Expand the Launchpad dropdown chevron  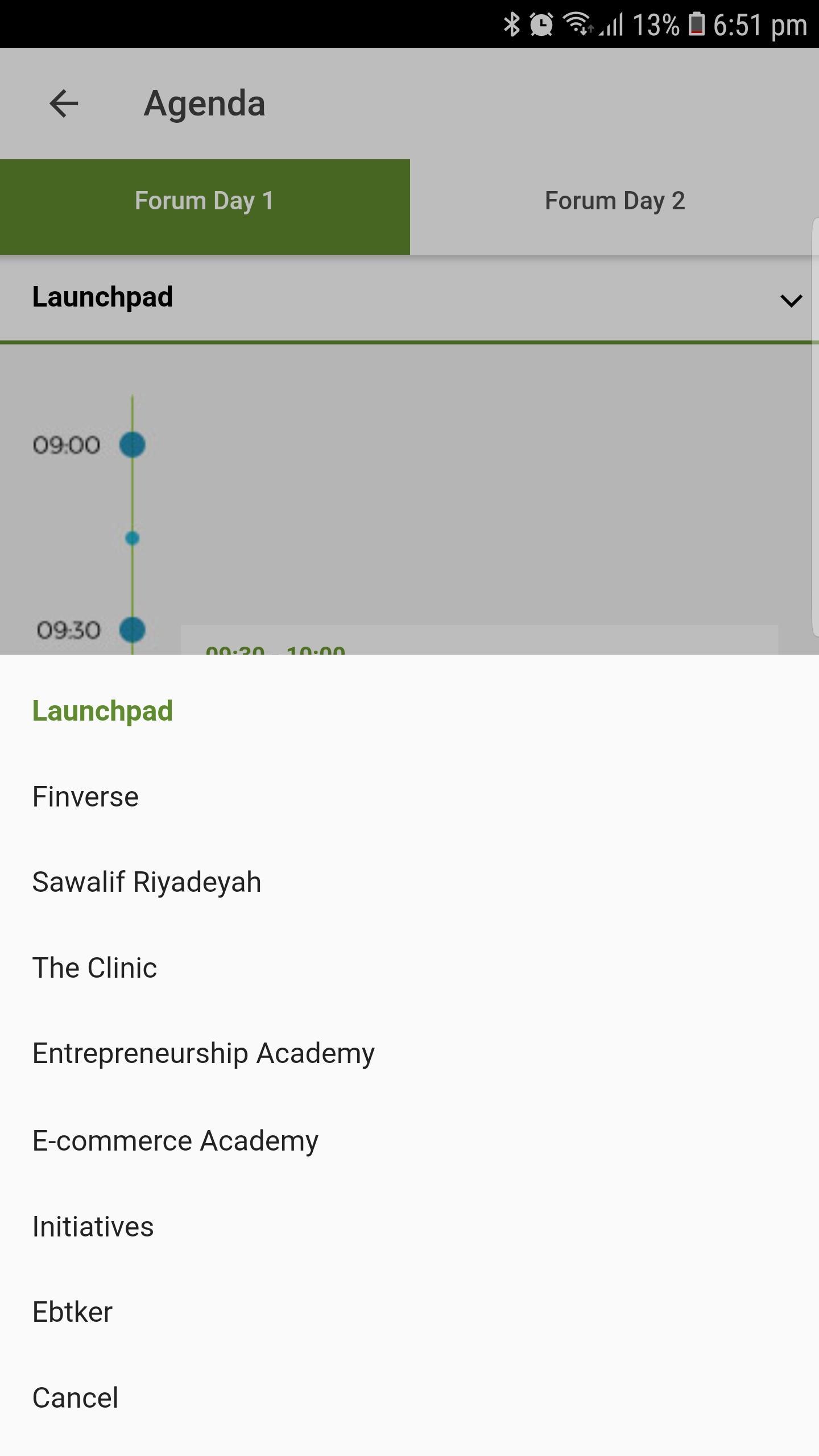pos(791,300)
